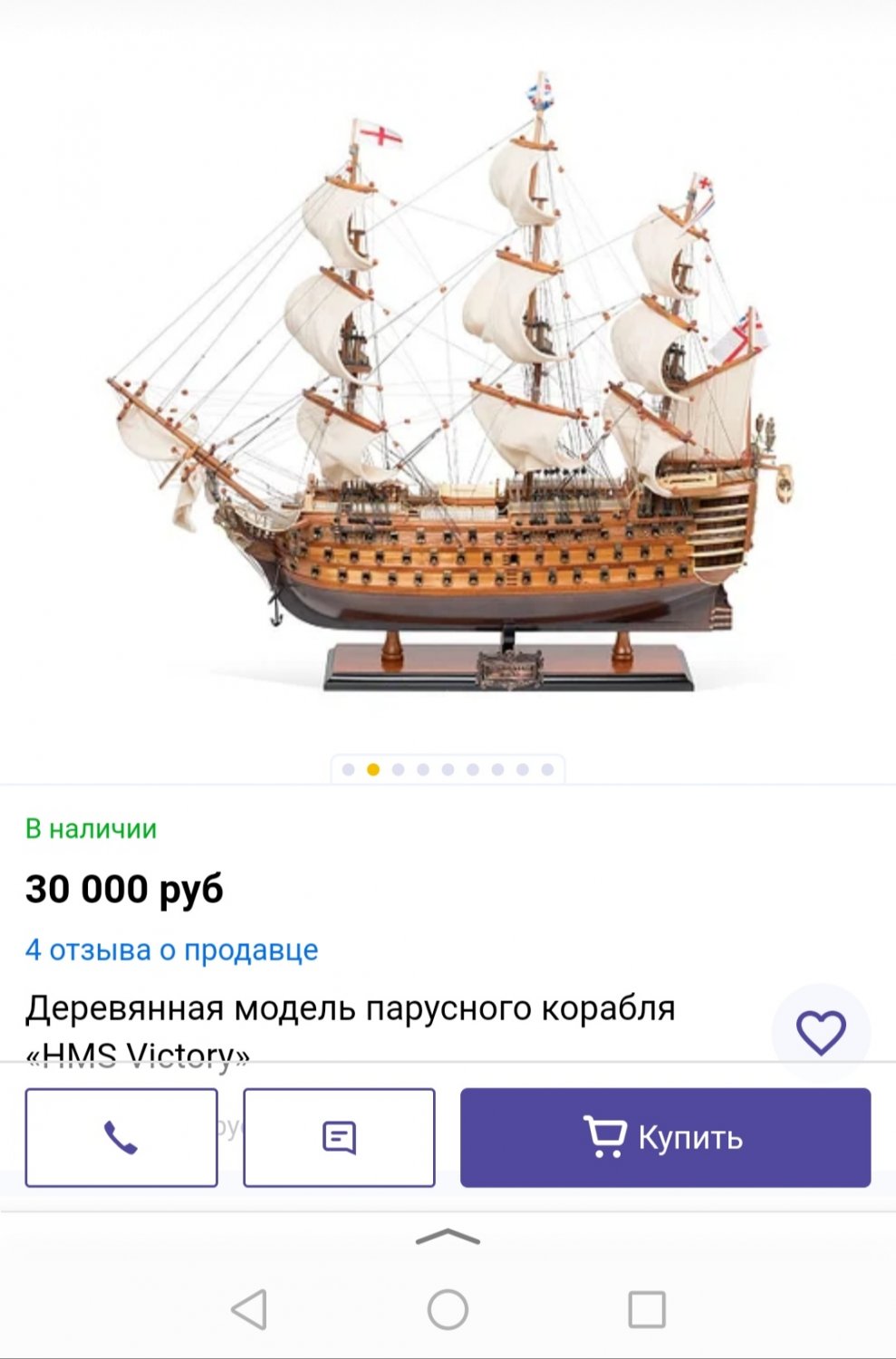Open recent apps
Image resolution: width=896 pixels, height=1359 pixels.
click(x=647, y=1309)
